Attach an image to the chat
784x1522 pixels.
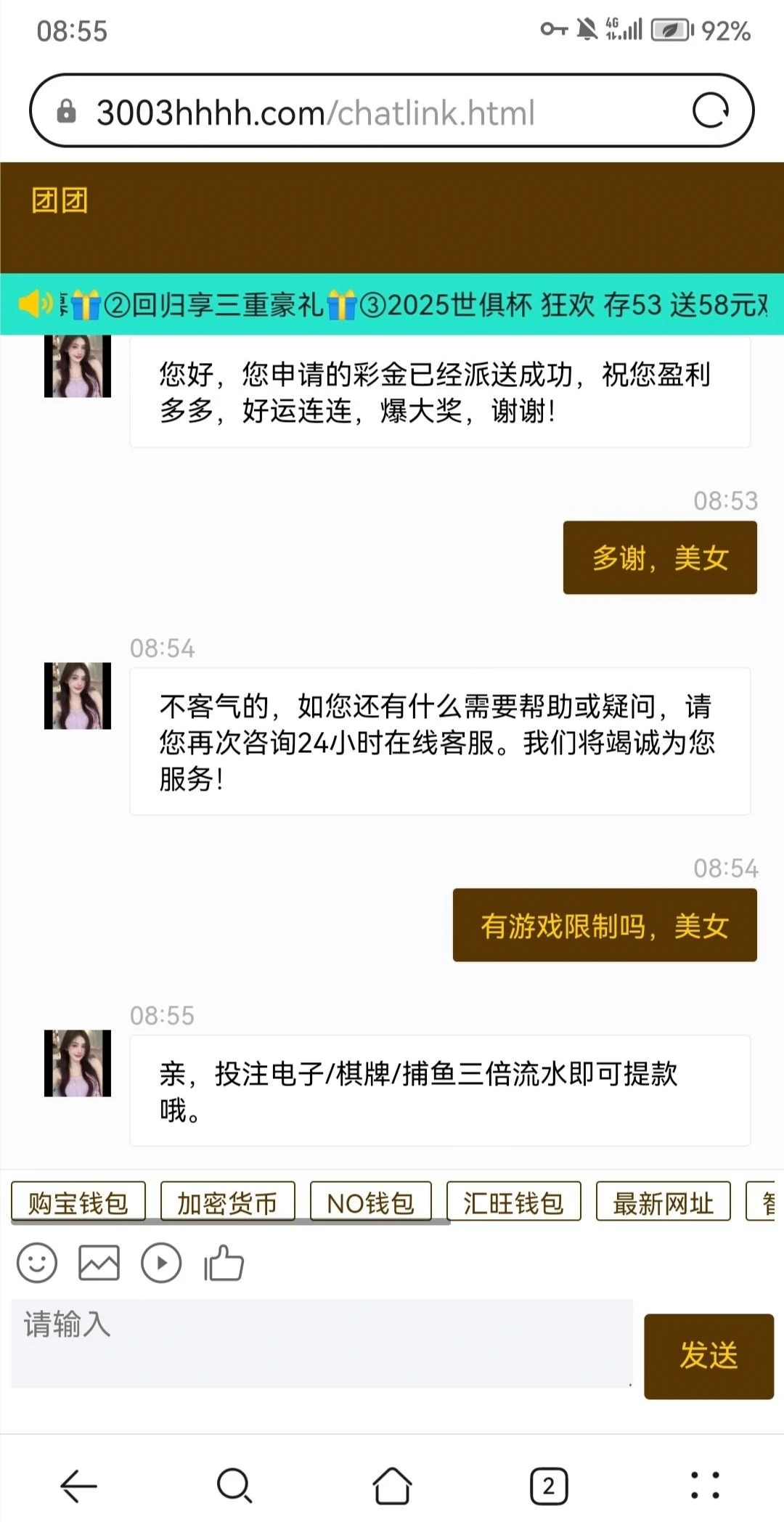point(99,1263)
